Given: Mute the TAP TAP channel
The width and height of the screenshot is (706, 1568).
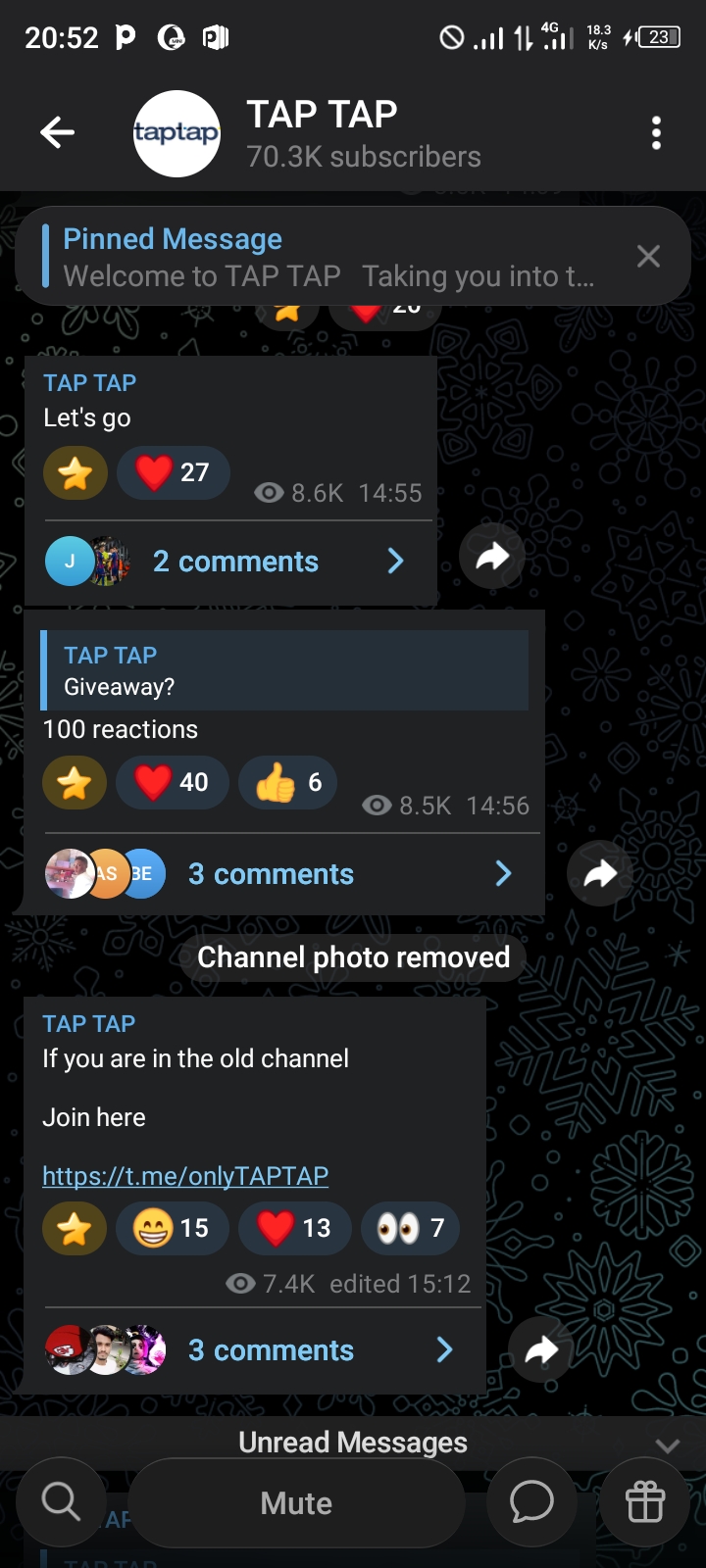Looking at the screenshot, I should pyautogui.click(x=296, y=1503).
